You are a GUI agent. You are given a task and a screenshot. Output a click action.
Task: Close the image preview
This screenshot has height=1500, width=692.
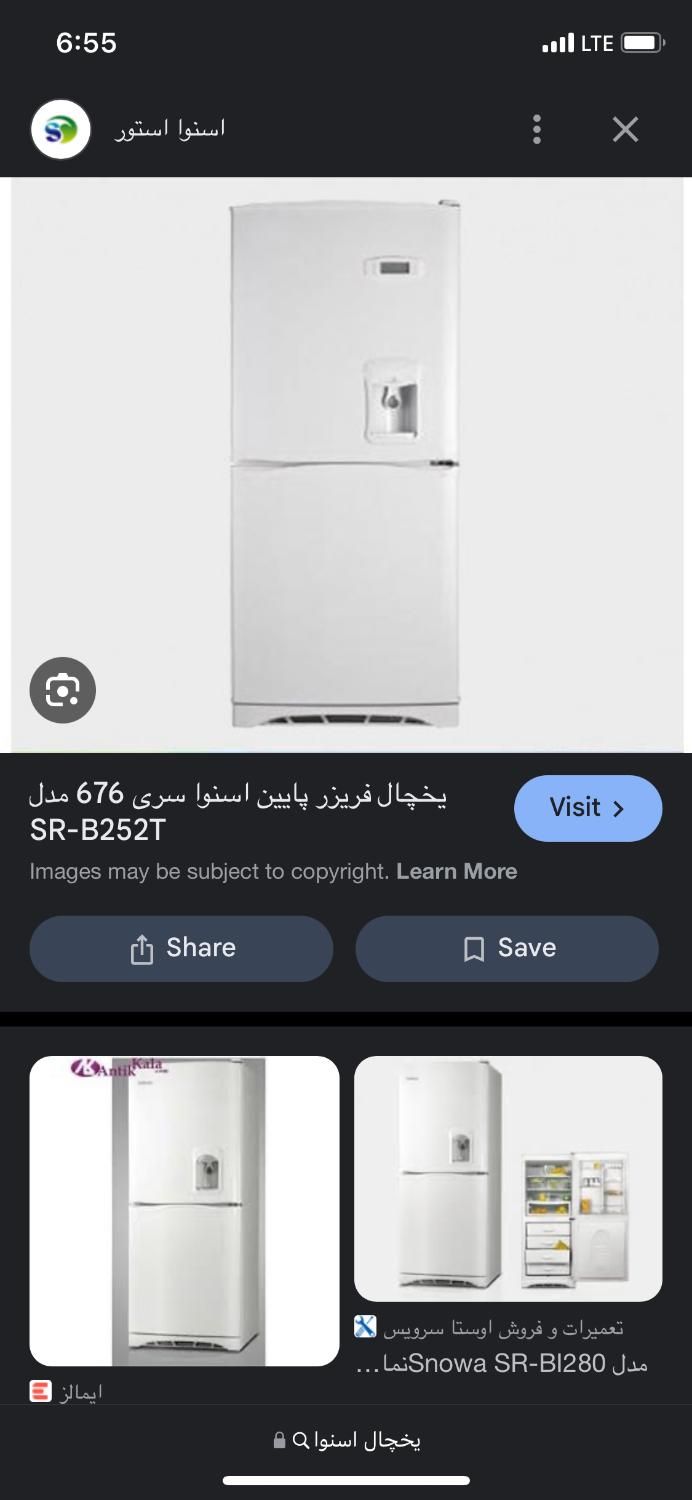(625, 129)
